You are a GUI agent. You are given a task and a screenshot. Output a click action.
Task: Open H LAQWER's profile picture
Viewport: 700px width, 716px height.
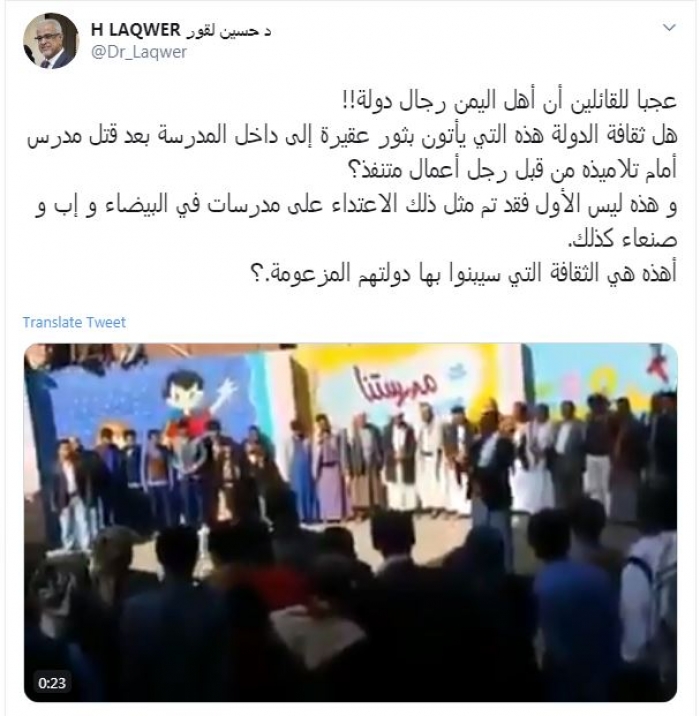(51, 42)
